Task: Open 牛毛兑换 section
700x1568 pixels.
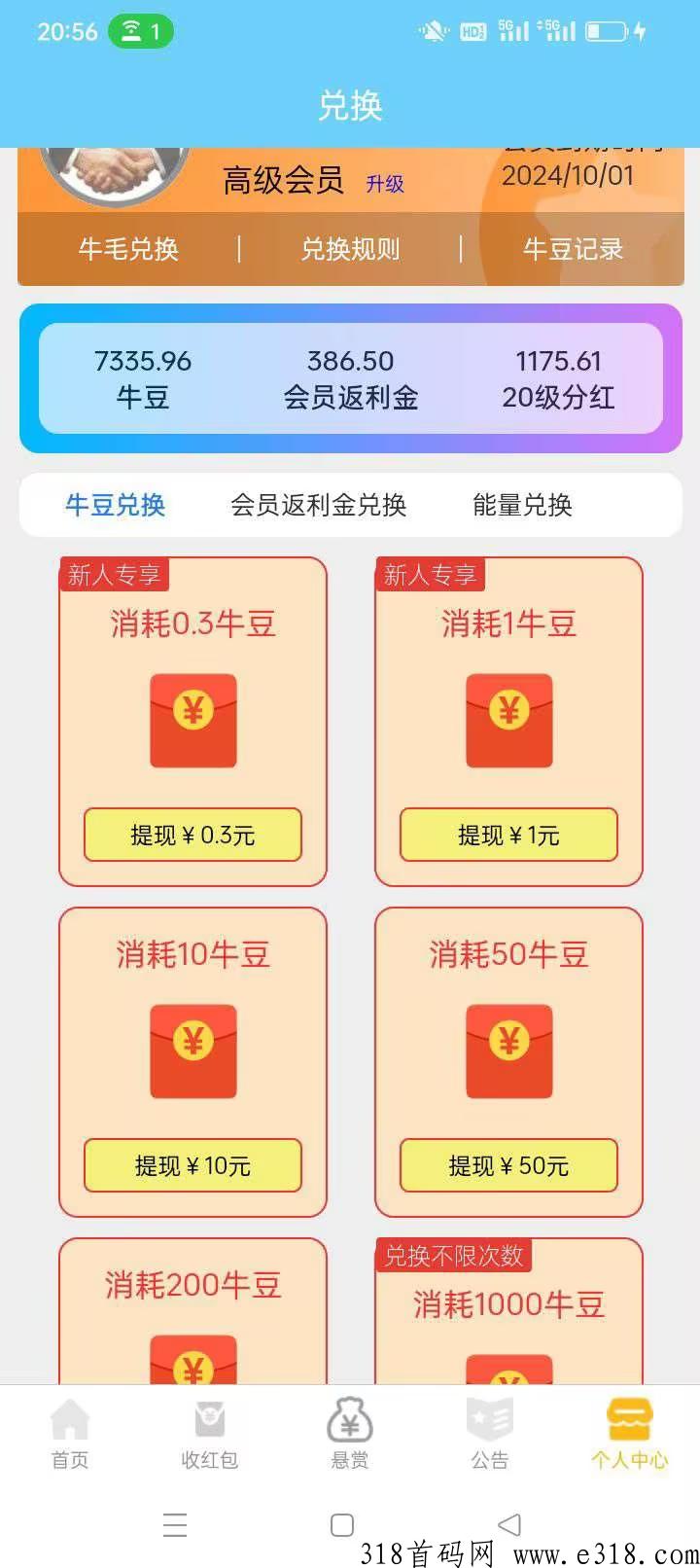Action: click(x=128, y=249)
